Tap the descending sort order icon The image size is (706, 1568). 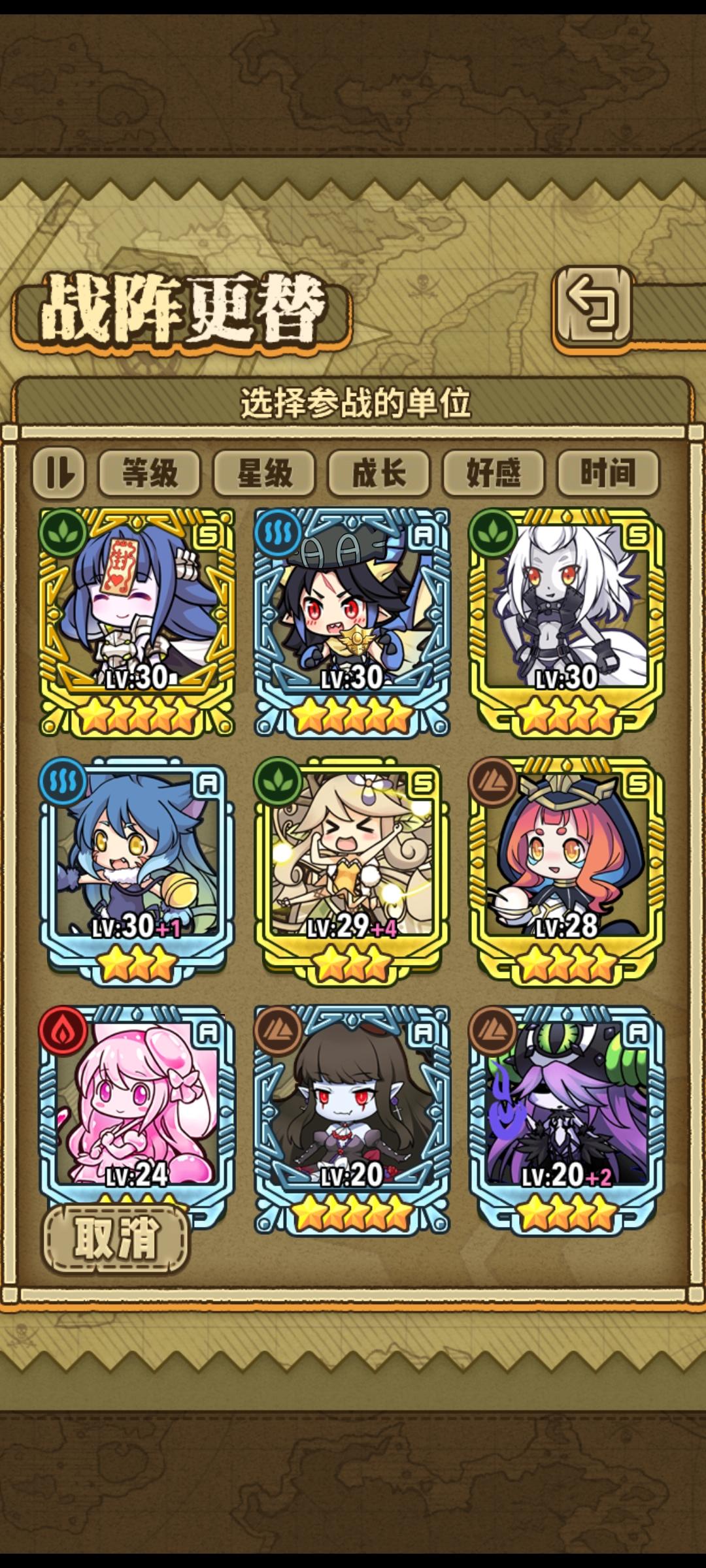pos(62,473)
